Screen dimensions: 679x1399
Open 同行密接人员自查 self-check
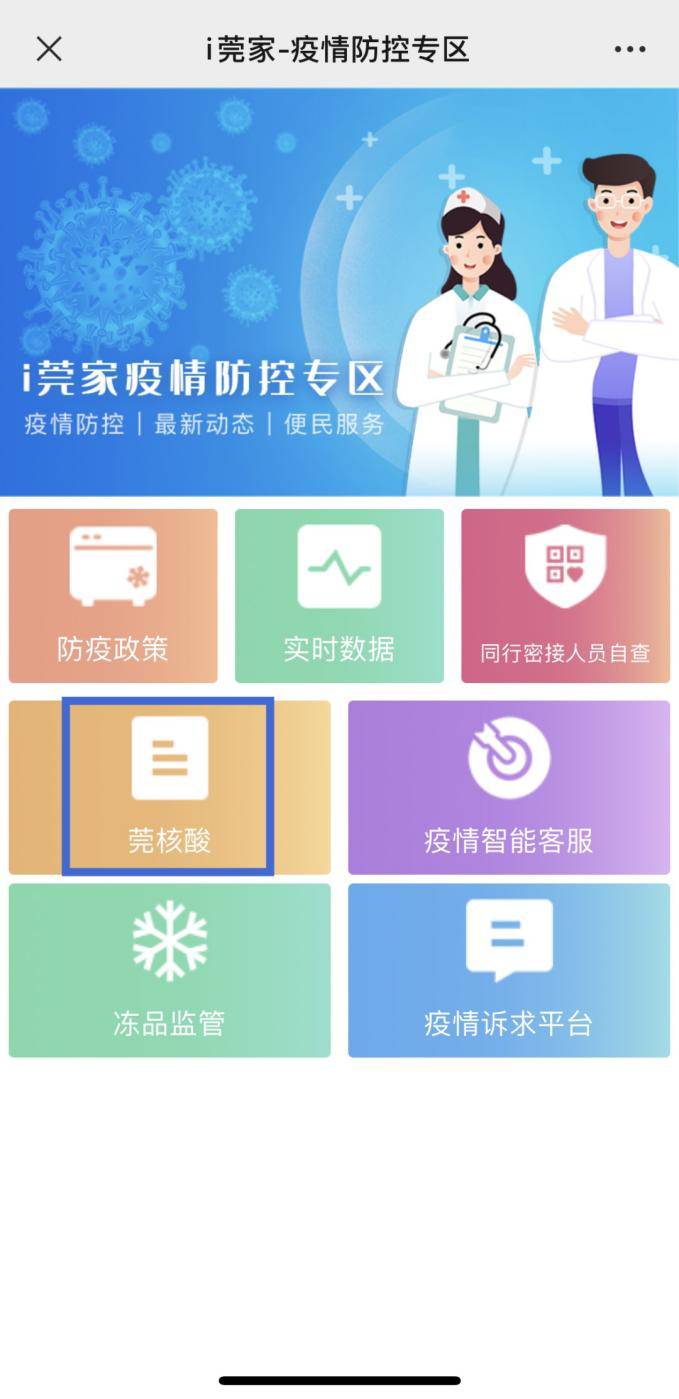point(565,596)
